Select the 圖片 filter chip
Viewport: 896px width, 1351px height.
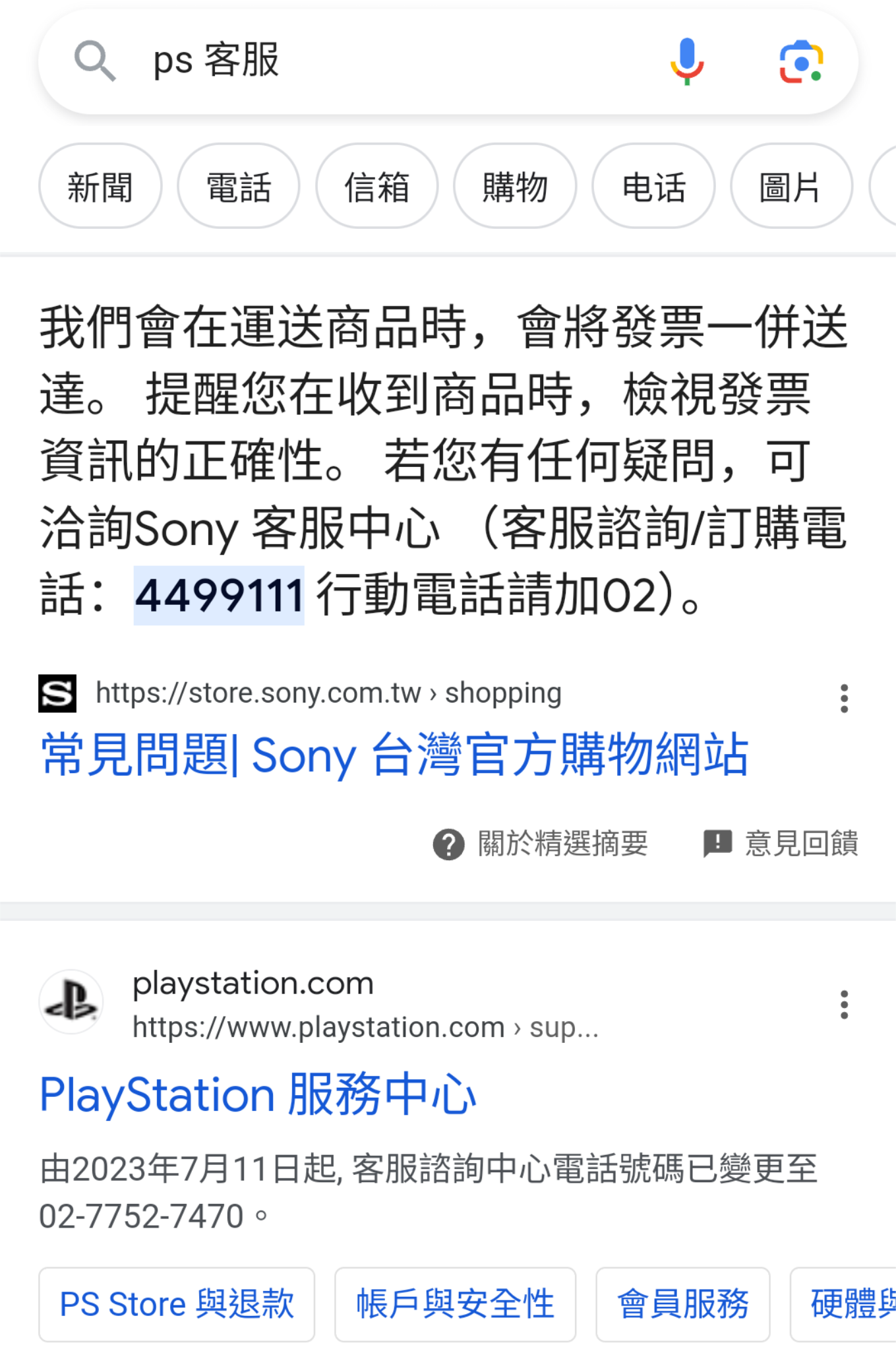click(791, 187)
